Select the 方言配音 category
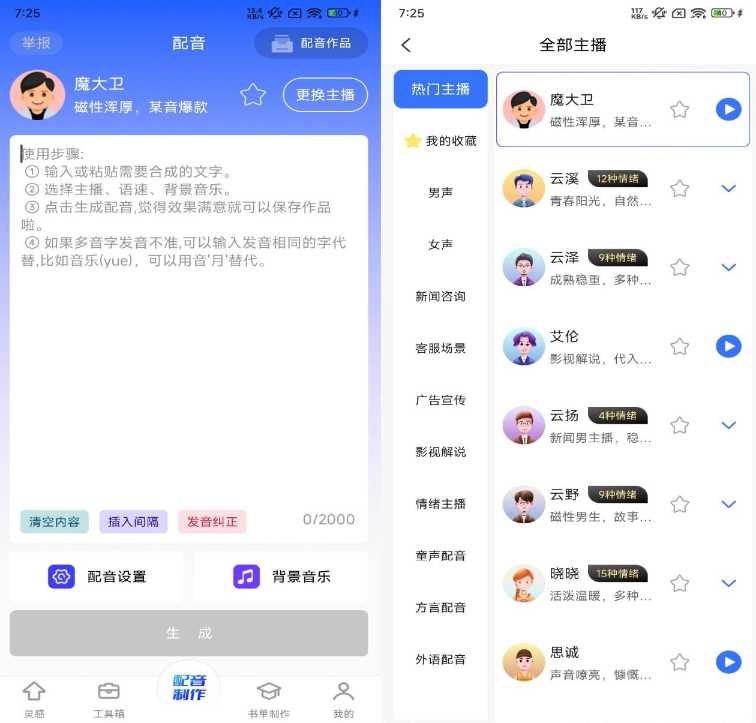756x723 pixels. pyautogui.click(x=441, y=607)
